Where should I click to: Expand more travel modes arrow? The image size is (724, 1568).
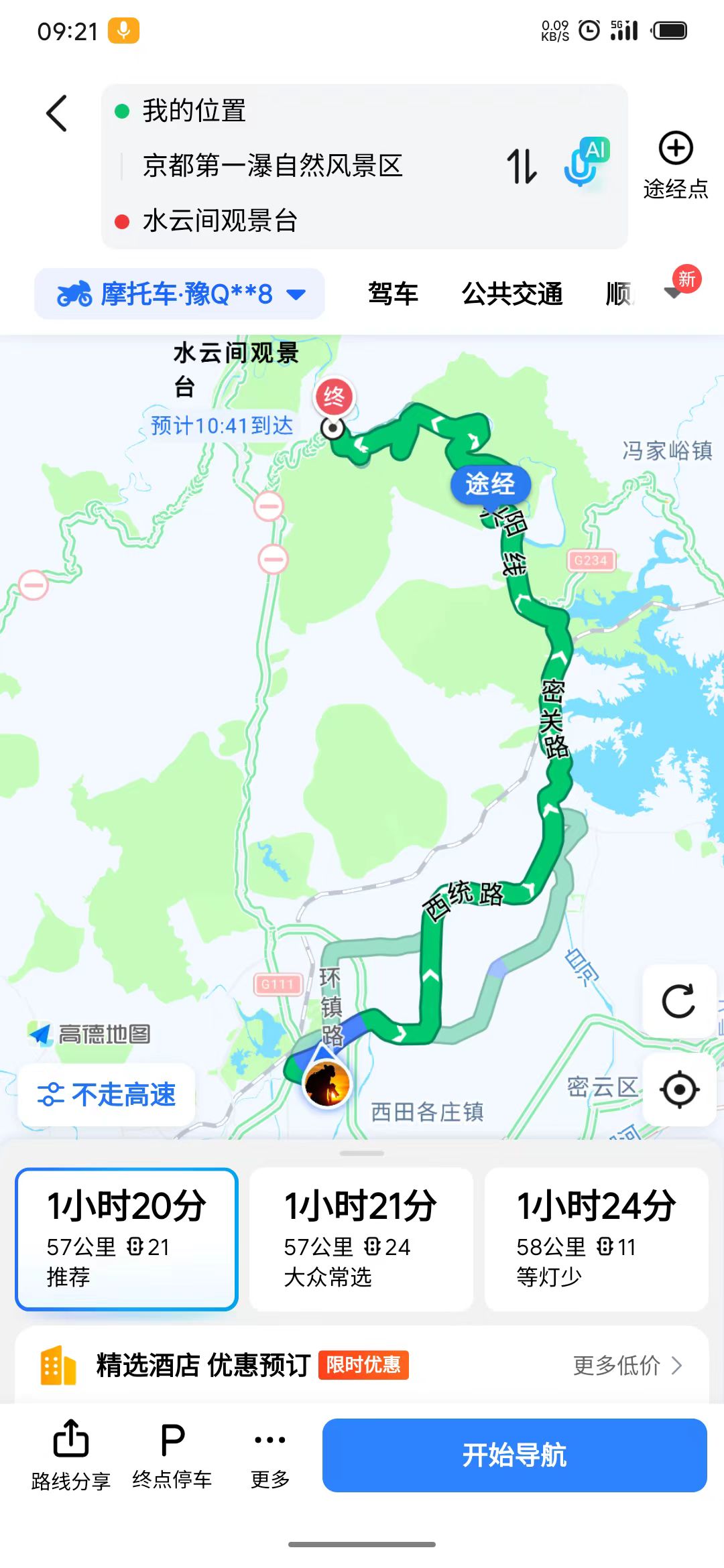[x=673, y=291]
